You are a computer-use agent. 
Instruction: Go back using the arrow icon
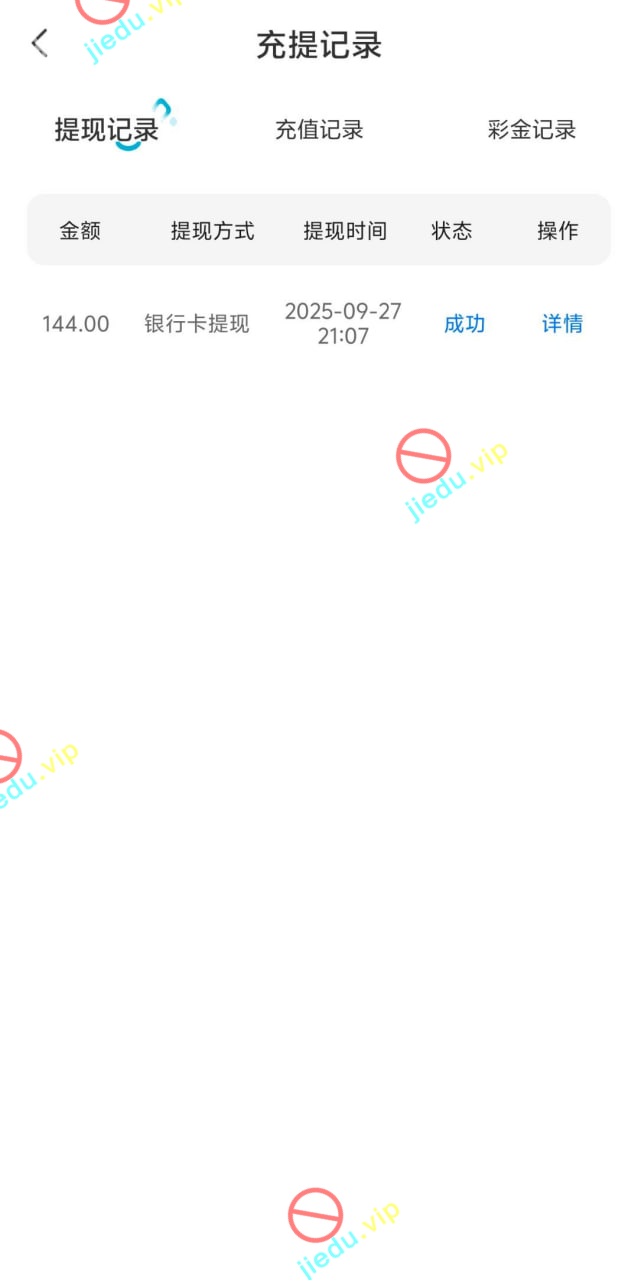40,43
